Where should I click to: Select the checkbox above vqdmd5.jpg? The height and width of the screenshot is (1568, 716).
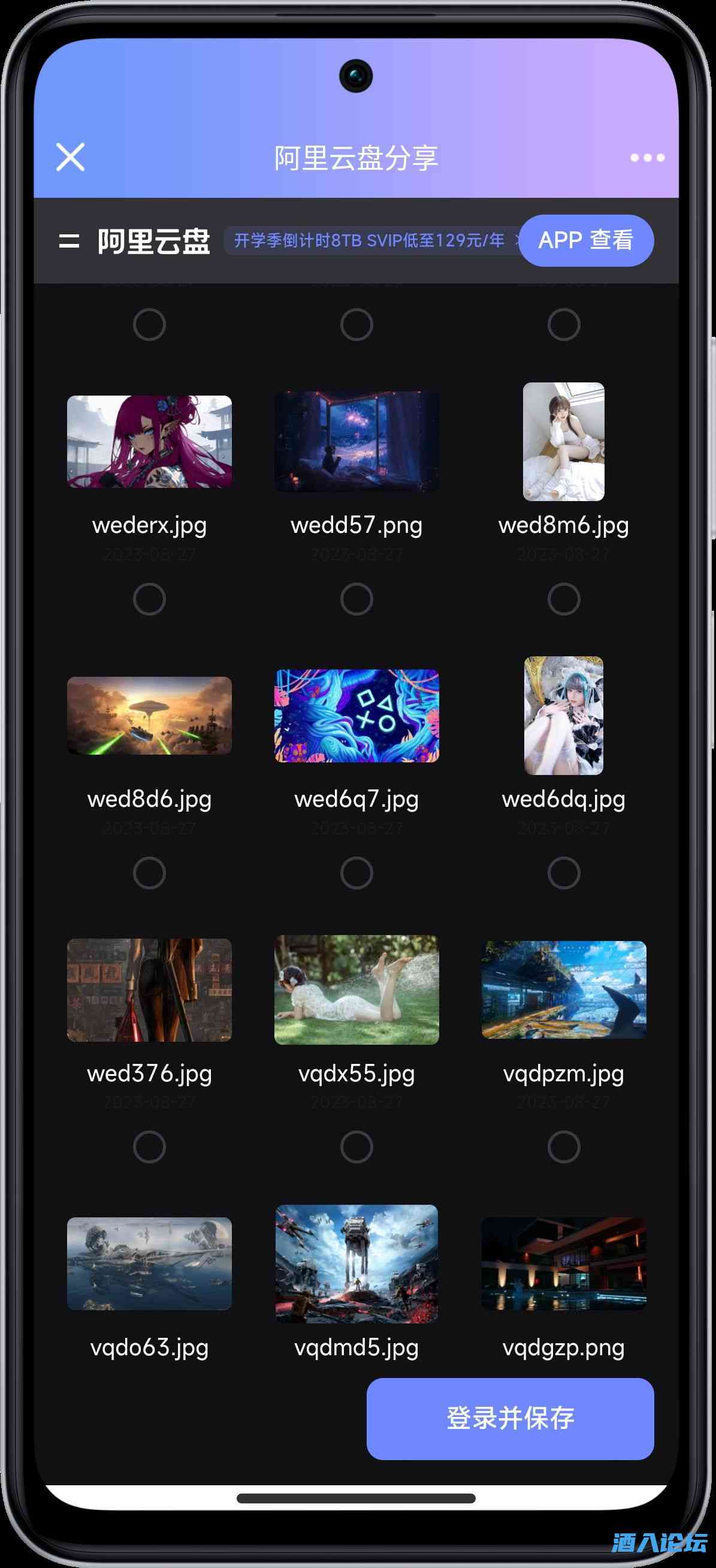(357, 1147)
